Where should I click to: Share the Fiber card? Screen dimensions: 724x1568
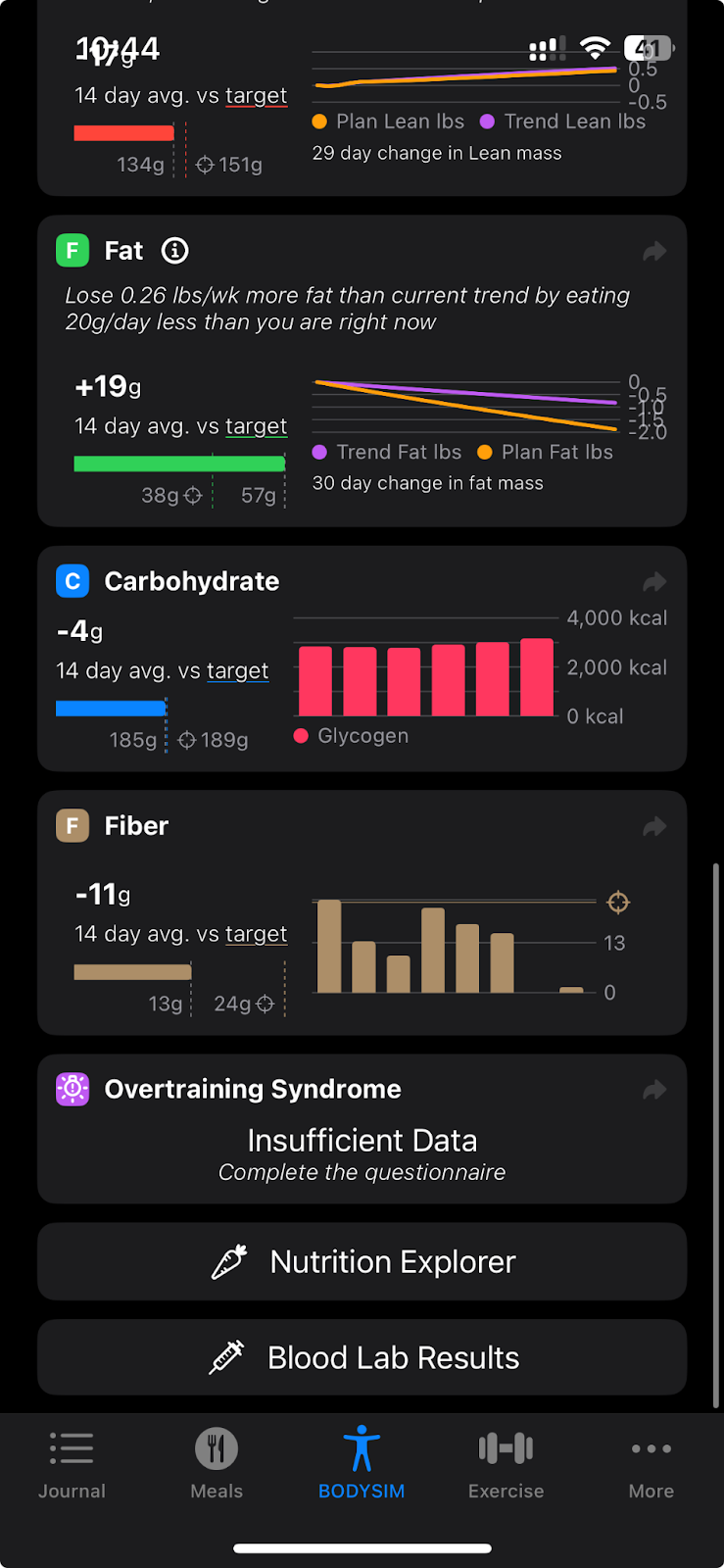654,826
